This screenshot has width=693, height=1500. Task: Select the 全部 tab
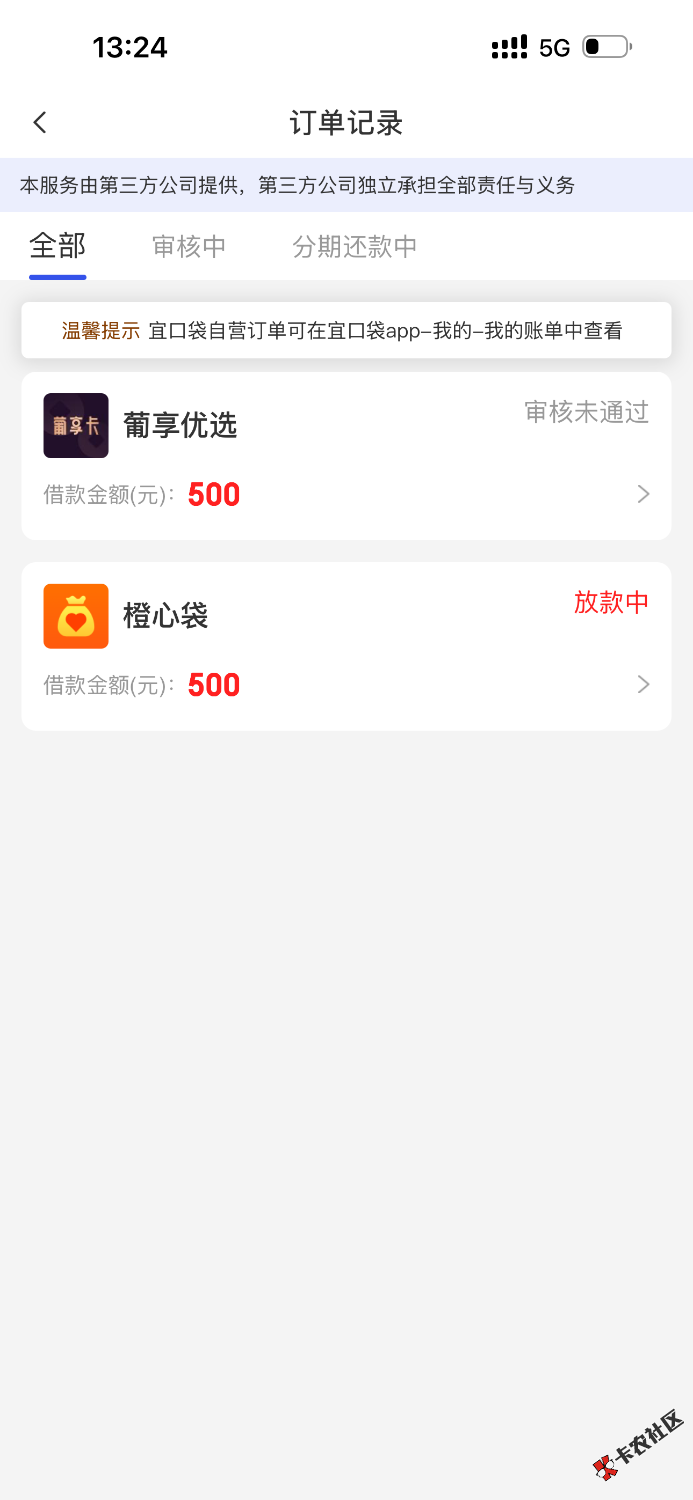[x=58, y=246]
